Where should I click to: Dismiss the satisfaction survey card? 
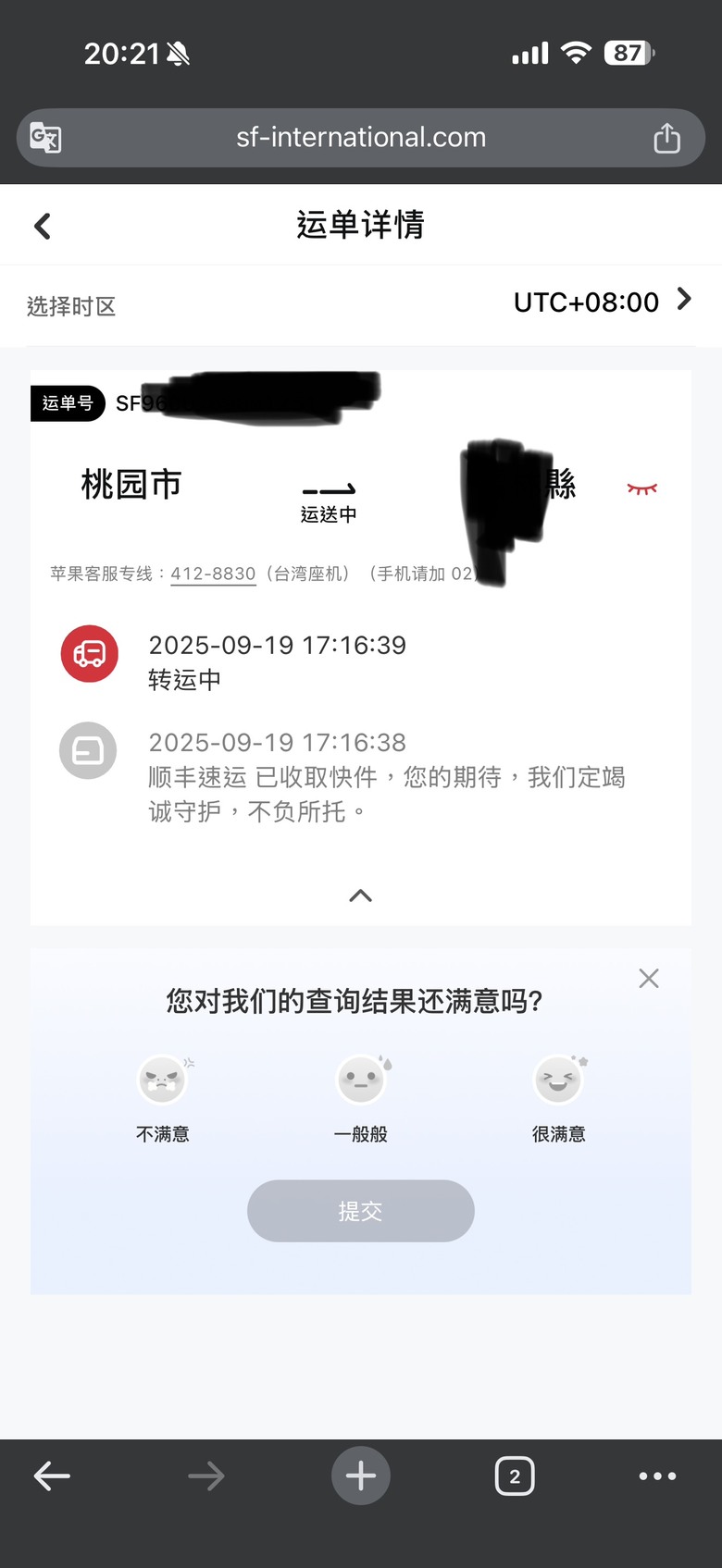click(x=649, y=978)
